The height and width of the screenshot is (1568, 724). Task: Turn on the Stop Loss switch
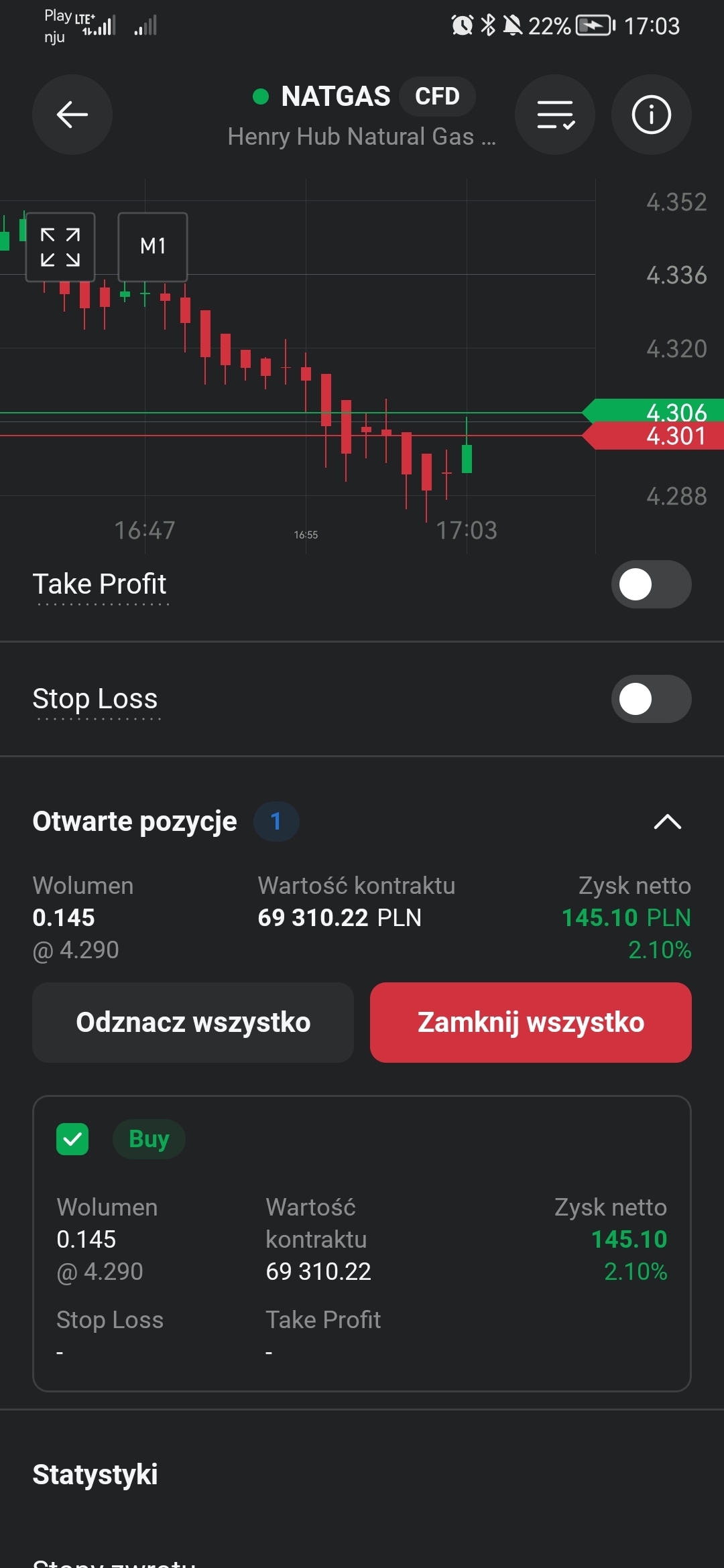[650, 699]
